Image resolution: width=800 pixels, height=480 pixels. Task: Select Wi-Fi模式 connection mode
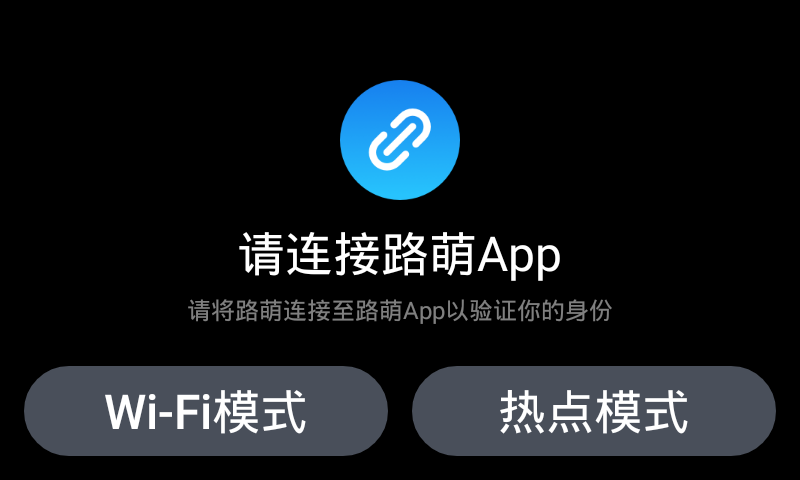click(x=206, y=411)
